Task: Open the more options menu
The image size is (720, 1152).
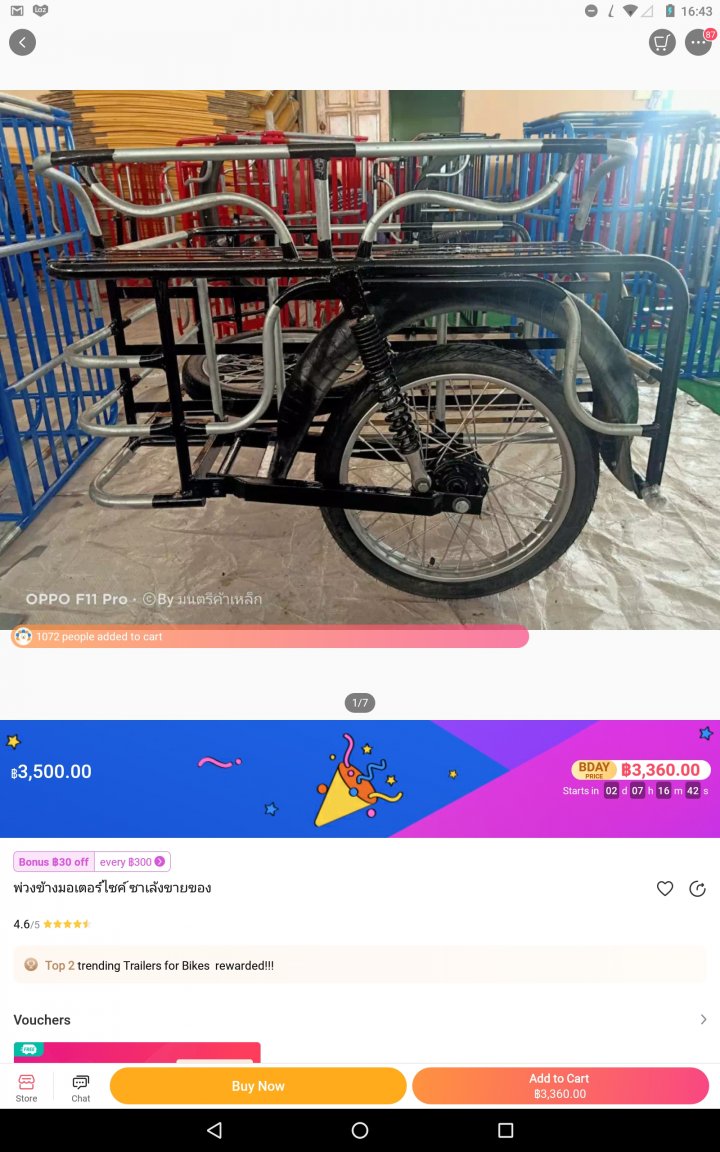Action: click(698, 42)
